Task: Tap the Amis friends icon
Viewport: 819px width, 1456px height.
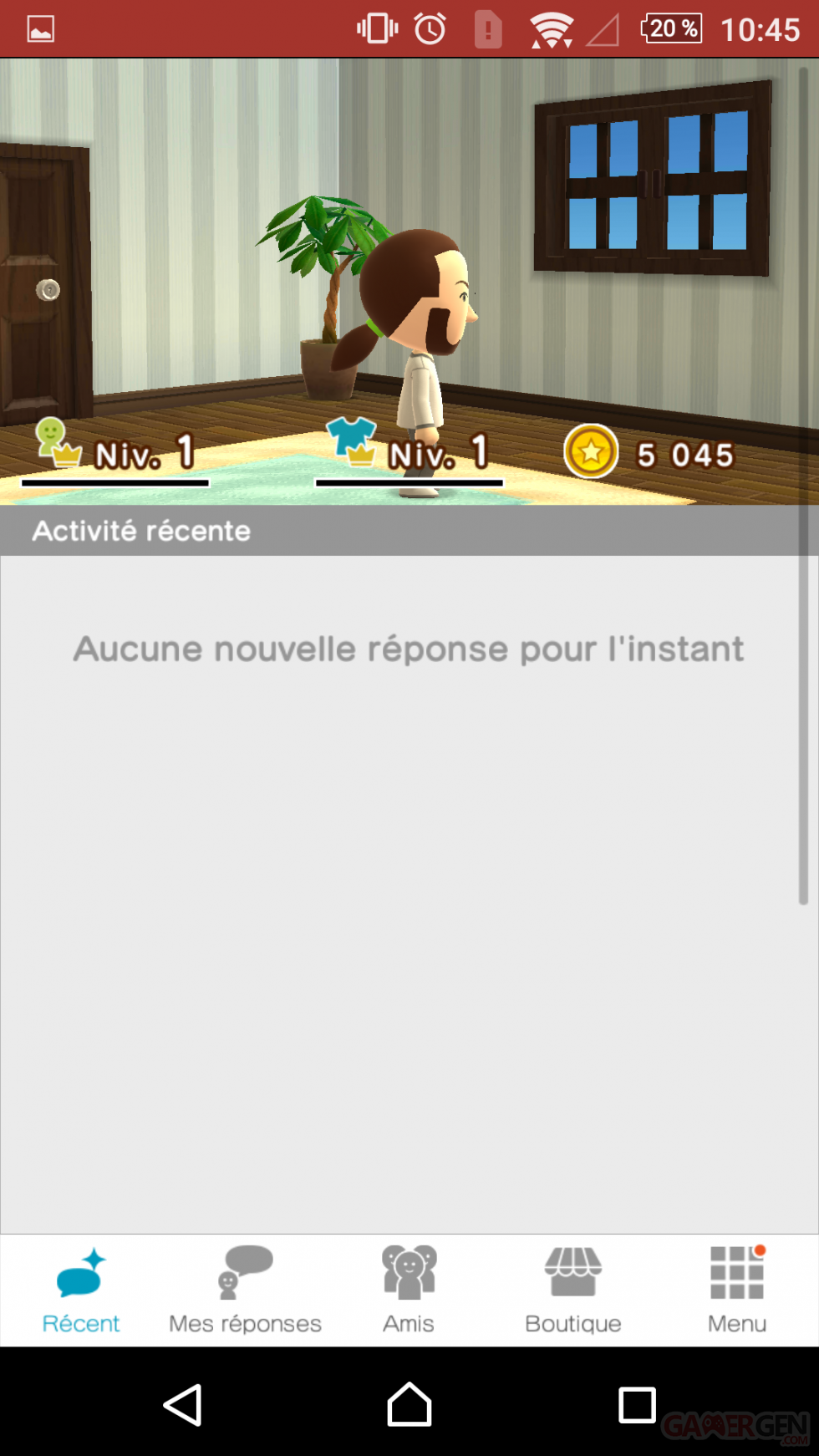Action: point(409,1273)
